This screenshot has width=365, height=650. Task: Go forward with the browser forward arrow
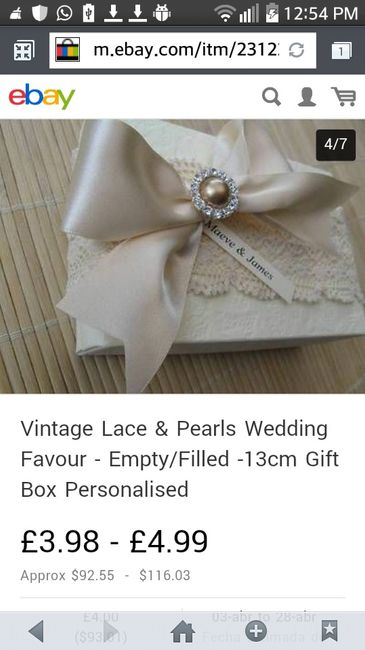(111, 631)
